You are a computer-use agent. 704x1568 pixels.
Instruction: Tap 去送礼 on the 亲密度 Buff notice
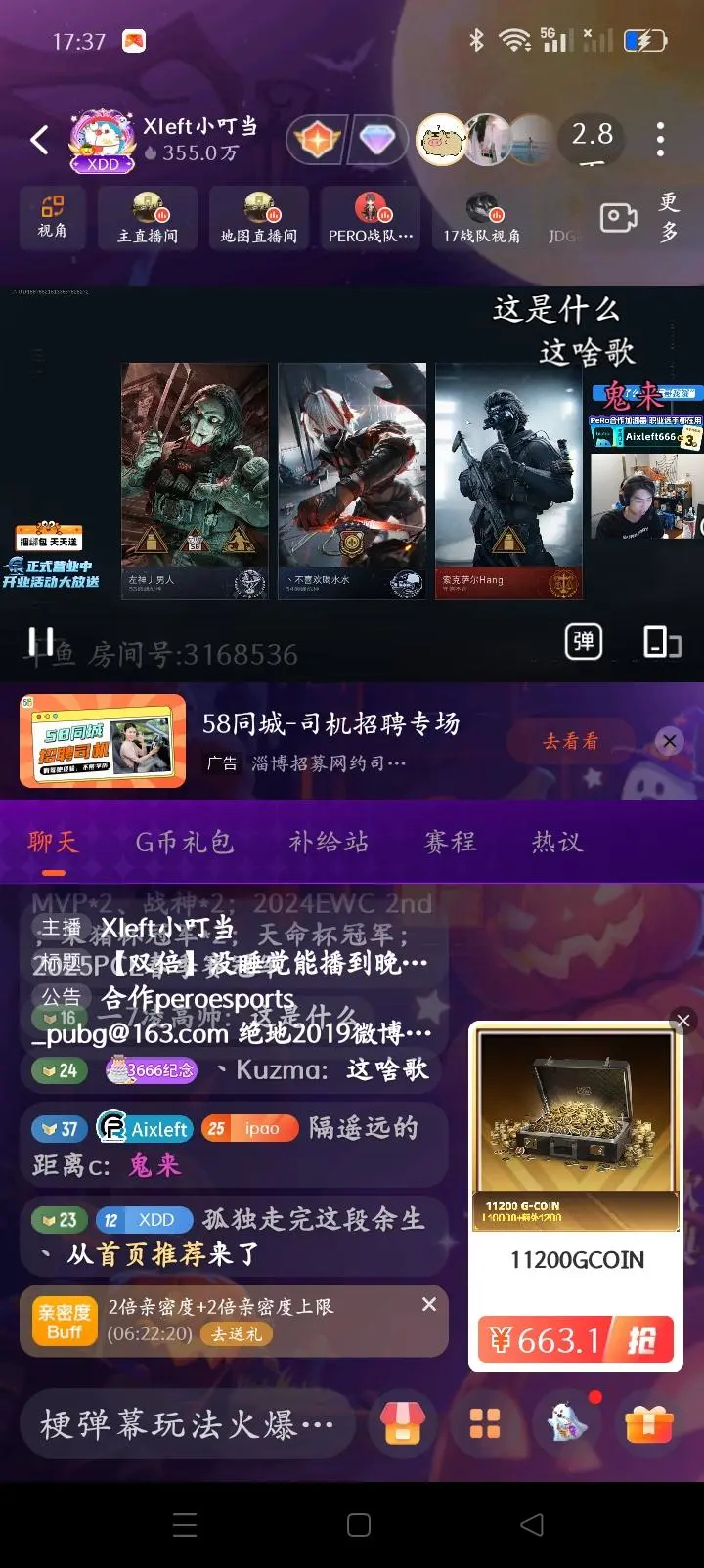click(237, 1333)
